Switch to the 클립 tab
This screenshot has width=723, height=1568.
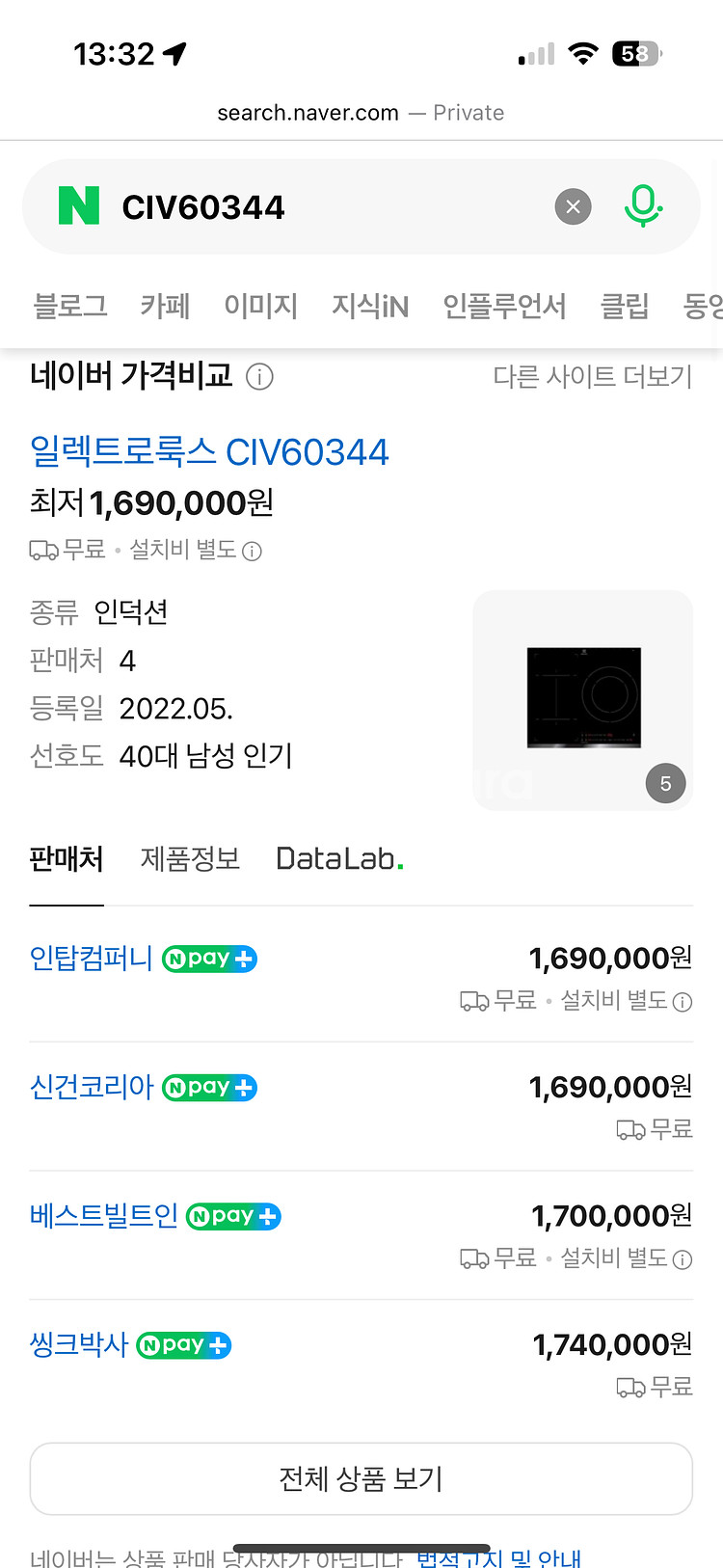pos(625,307)
